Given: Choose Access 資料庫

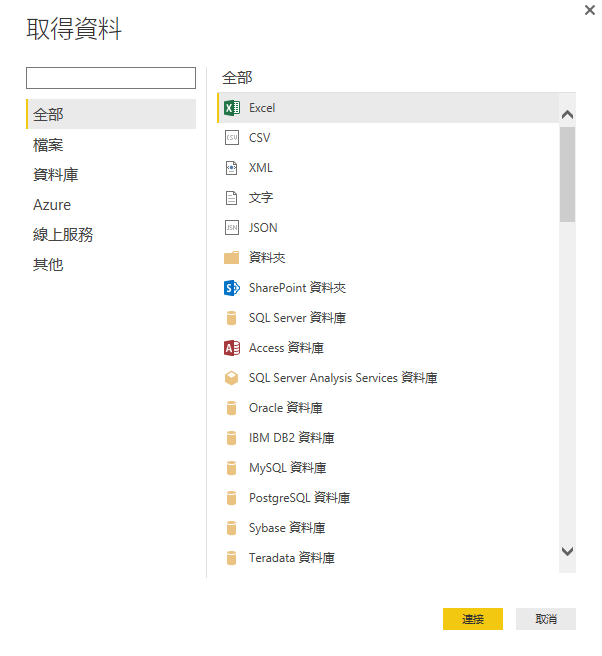Looking at the screenshot, I should [x=286, y=348].
